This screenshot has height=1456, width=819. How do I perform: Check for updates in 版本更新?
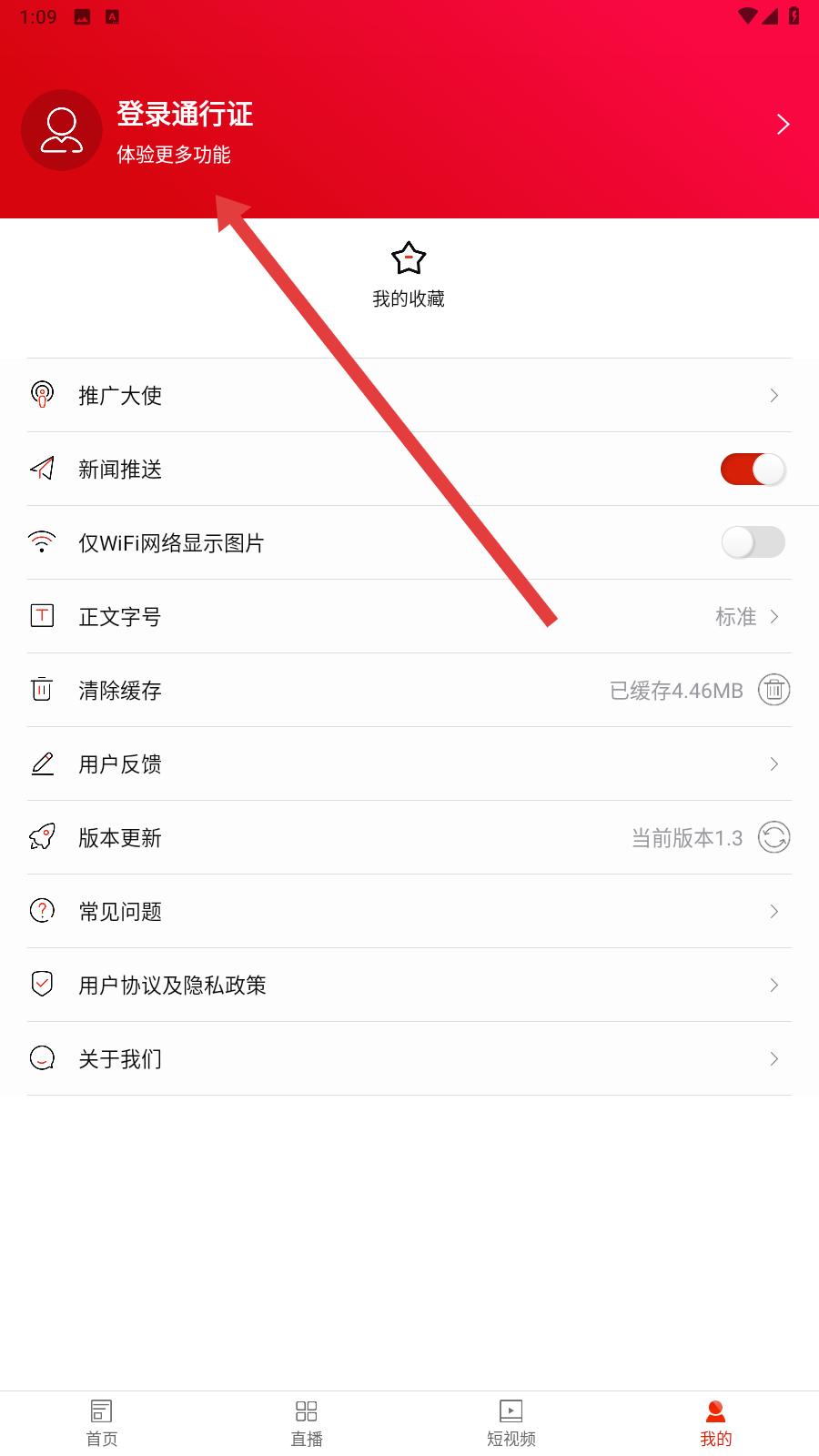773,838
